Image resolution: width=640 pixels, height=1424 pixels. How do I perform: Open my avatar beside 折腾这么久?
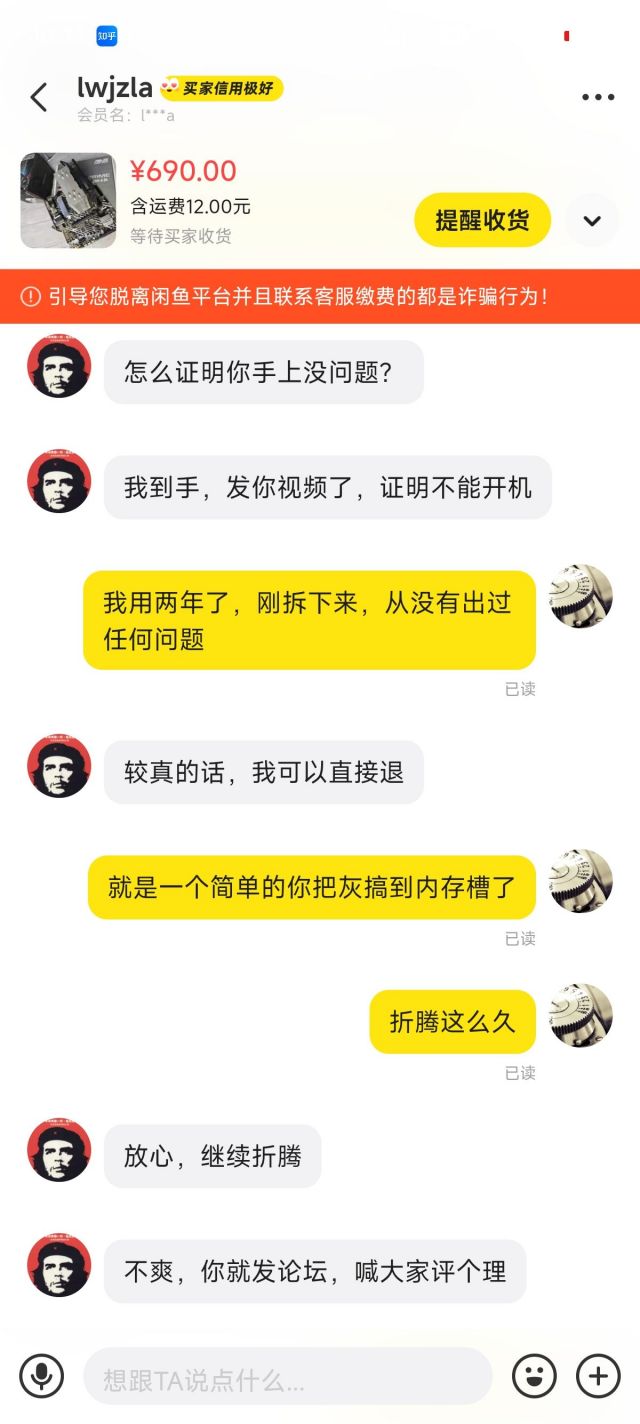[581, 1016]
